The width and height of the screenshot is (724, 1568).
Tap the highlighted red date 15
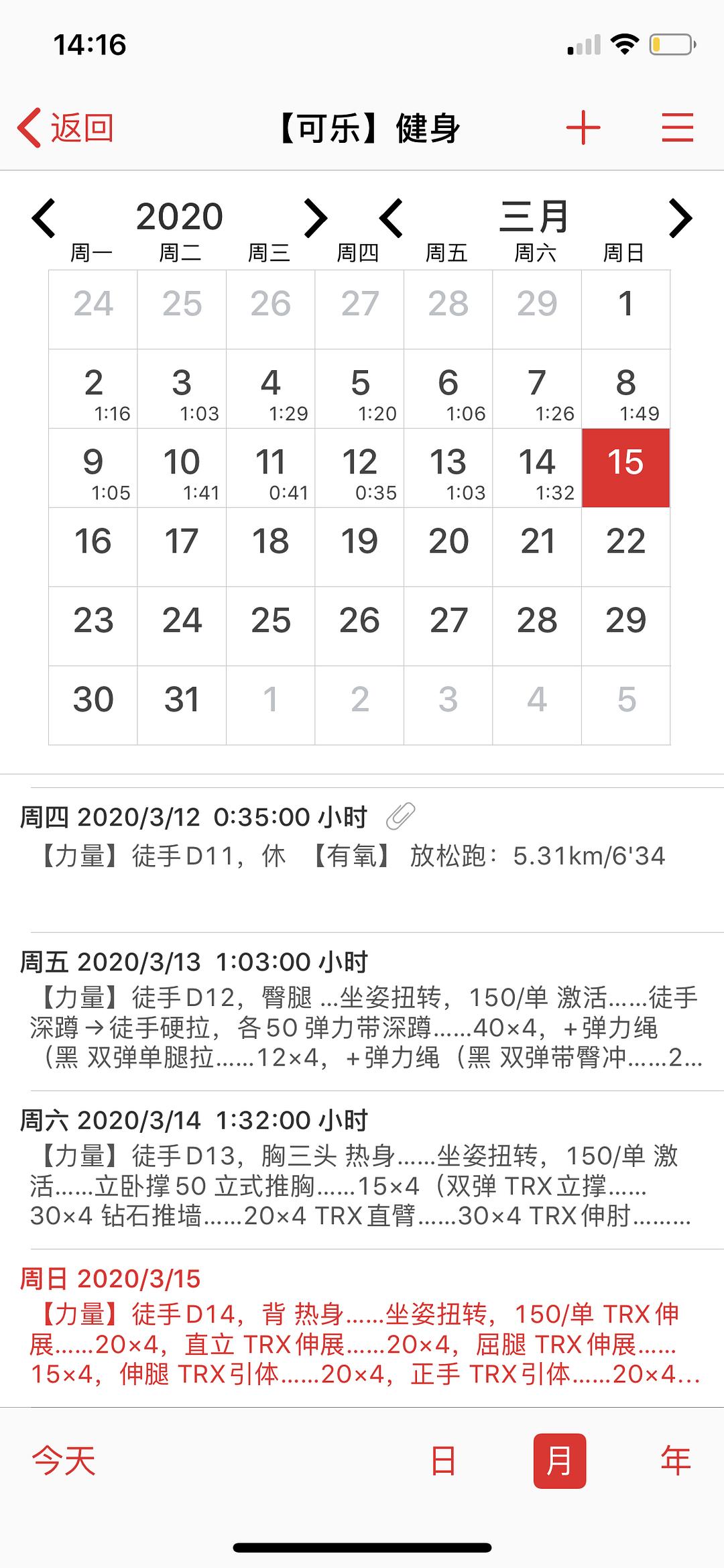(x=625, y=467)
